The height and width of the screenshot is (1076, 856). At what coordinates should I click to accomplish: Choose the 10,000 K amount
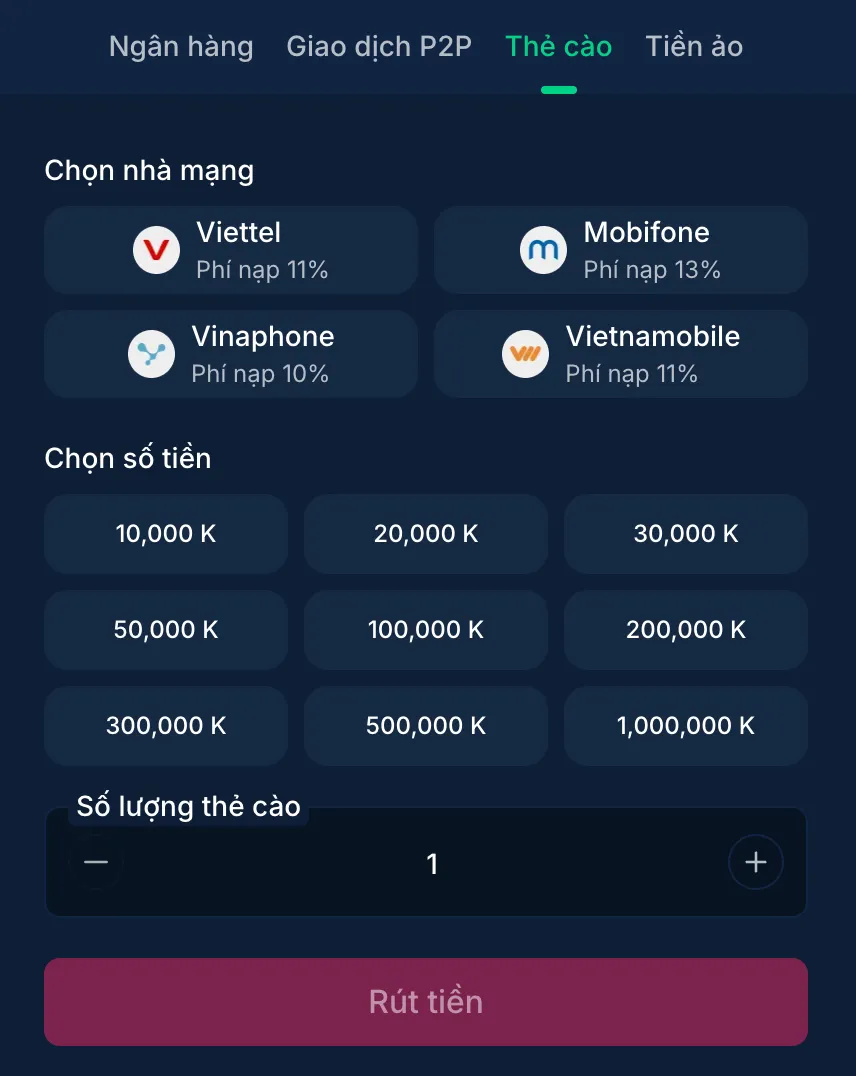(x=166, y=534)
